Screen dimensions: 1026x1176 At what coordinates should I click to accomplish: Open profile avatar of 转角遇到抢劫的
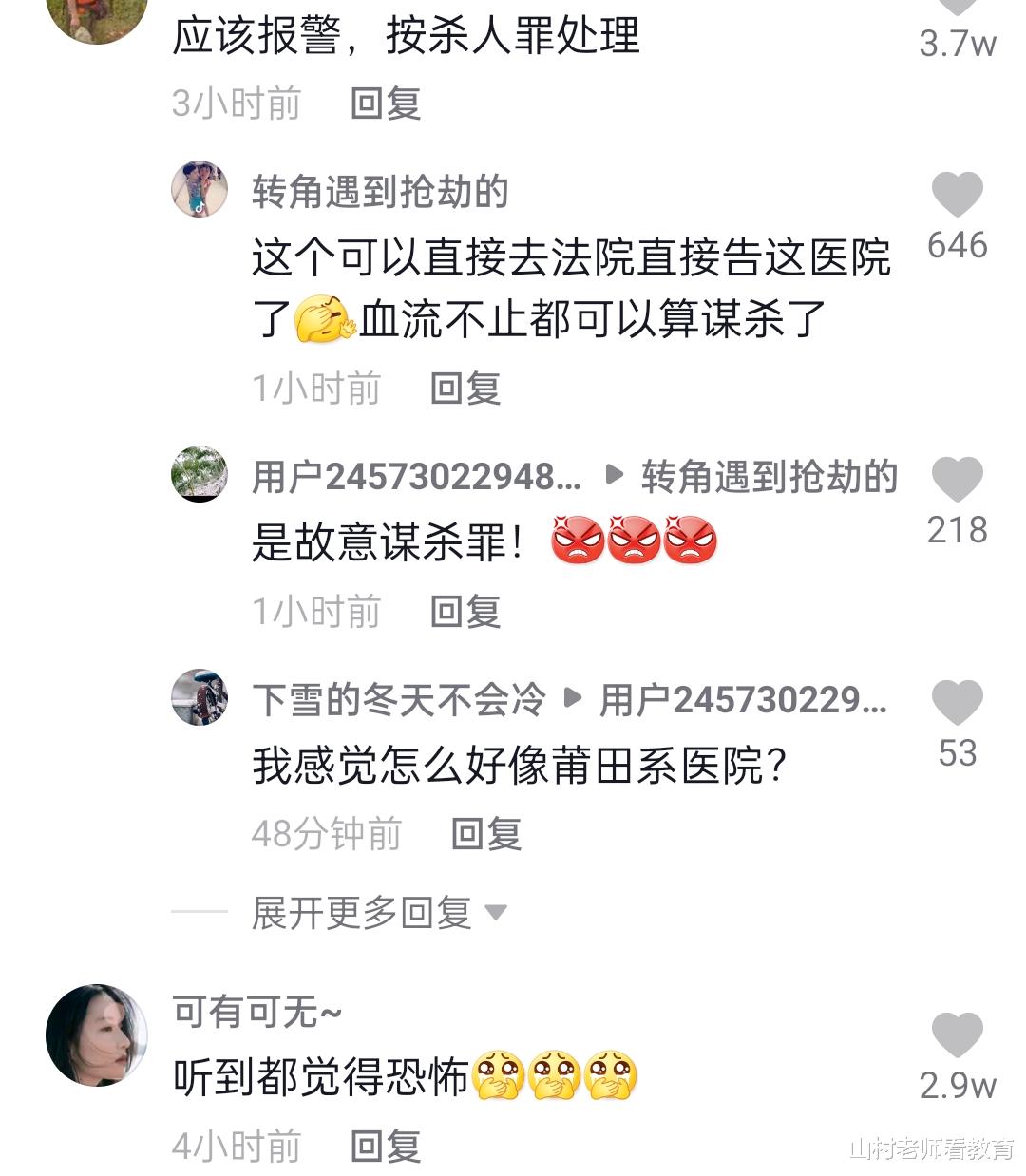pos(198,189)
